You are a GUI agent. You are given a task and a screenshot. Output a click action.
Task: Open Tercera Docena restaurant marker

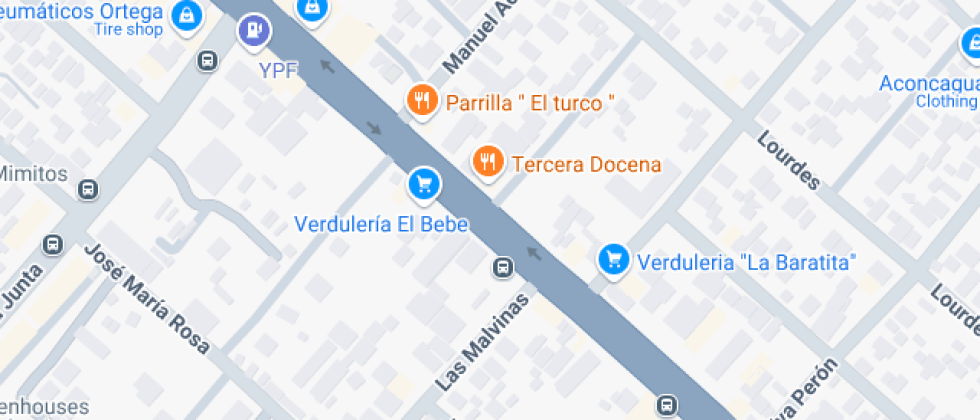point(487,161)
